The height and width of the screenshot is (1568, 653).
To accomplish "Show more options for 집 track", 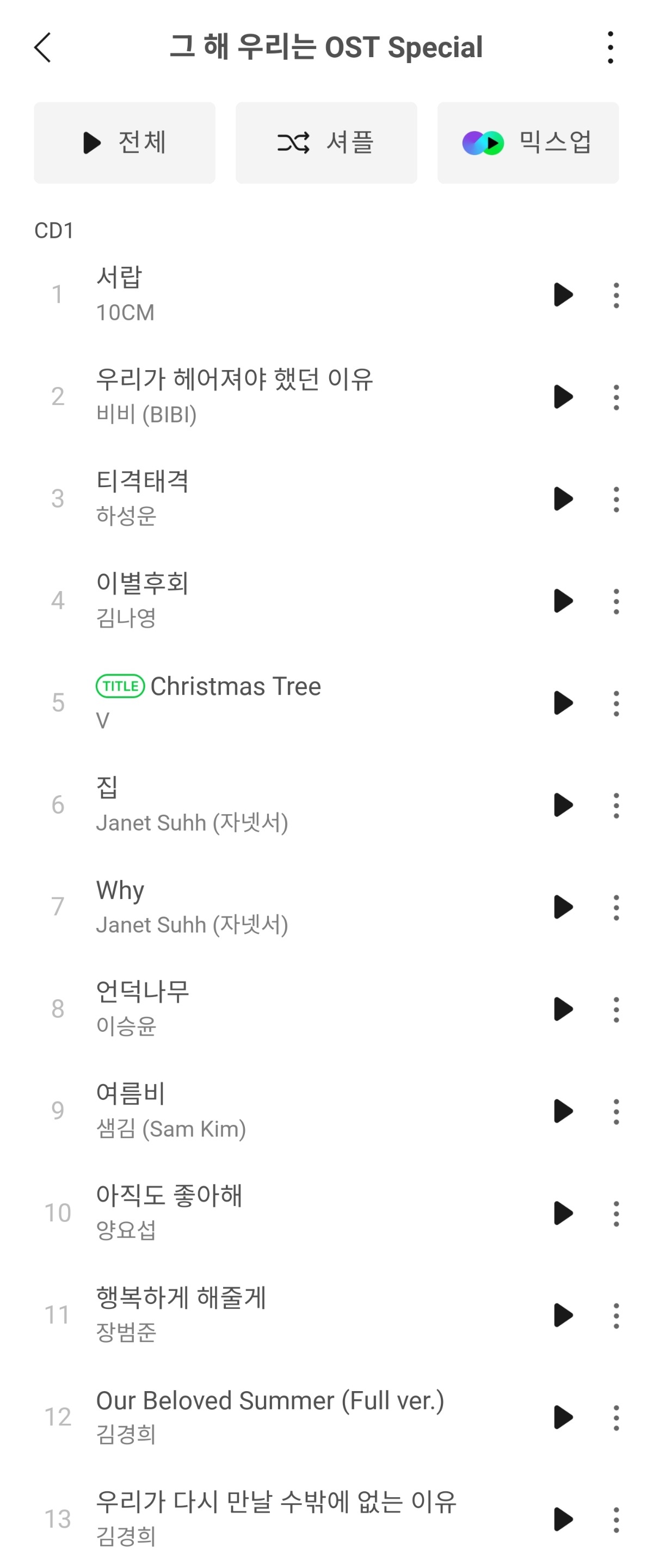I will click(x=616, y=805).
